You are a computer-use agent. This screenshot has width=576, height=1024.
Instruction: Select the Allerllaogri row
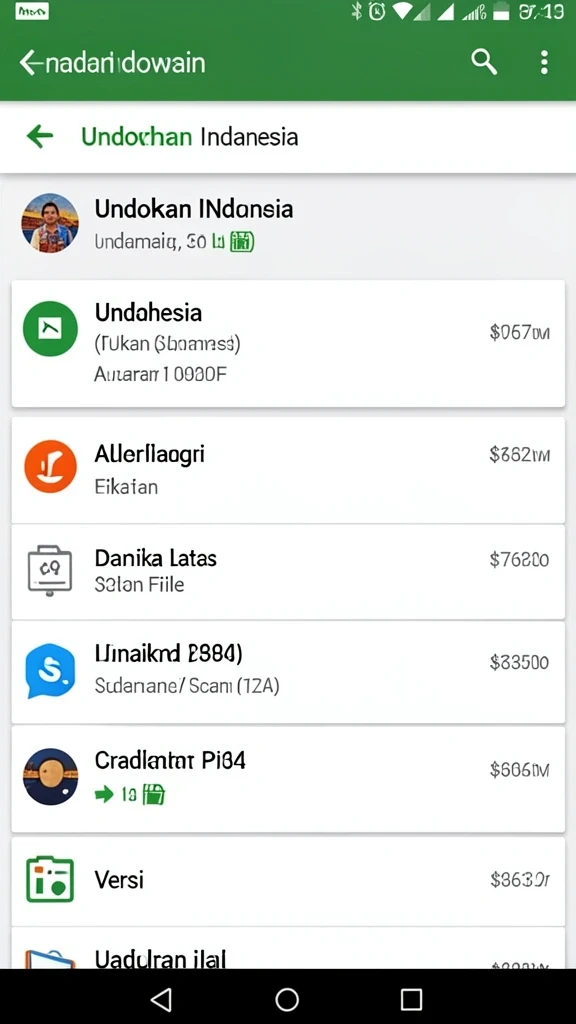(x=288, y=470)
